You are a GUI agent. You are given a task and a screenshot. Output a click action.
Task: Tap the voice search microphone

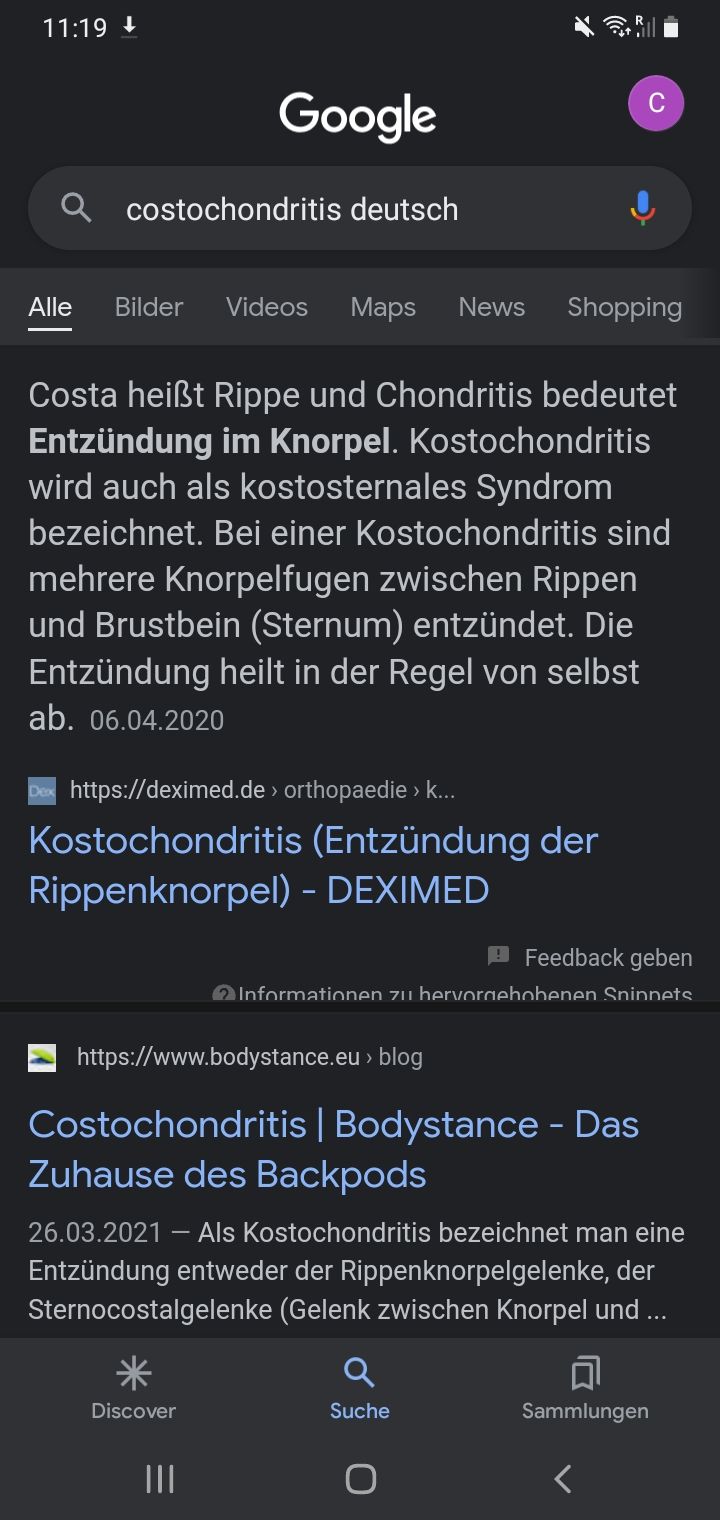(x=642, y=208)
